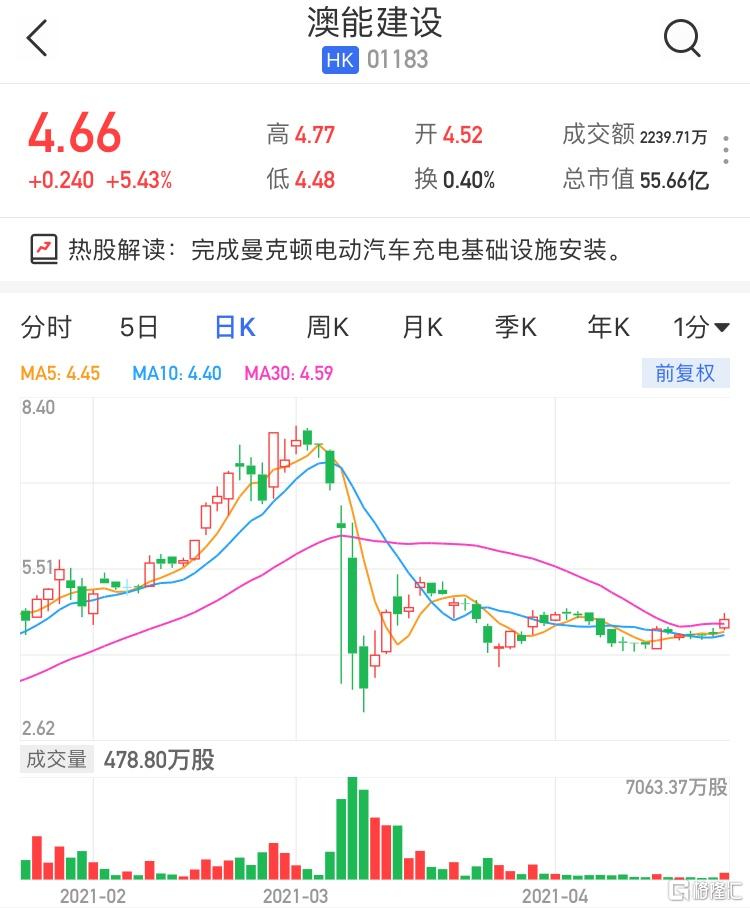Screen dimensions: 750x908
Task: Select the 日K chart tab
Action: click(x=235, y=327)
